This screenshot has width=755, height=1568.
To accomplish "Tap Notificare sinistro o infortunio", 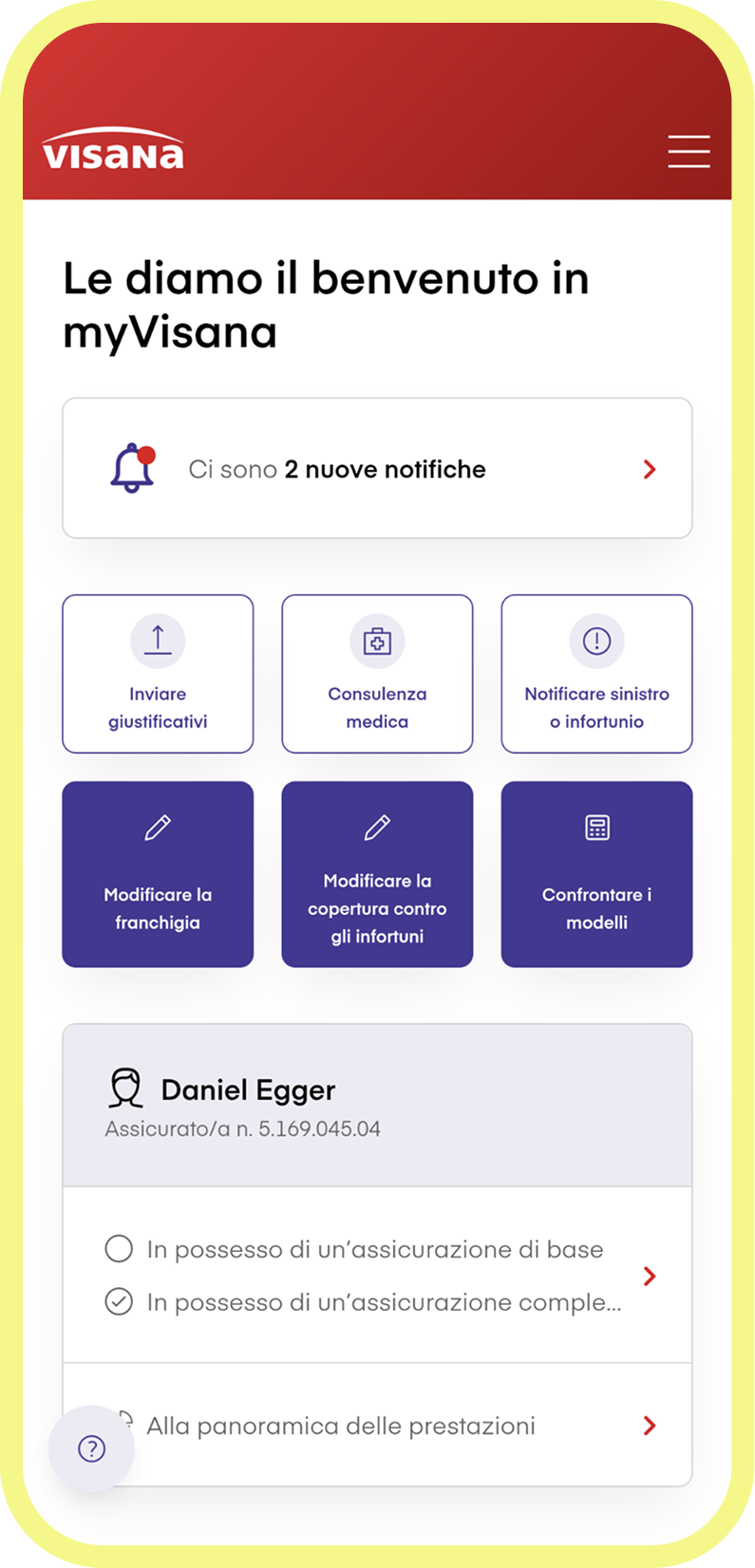I will point(596,674).
